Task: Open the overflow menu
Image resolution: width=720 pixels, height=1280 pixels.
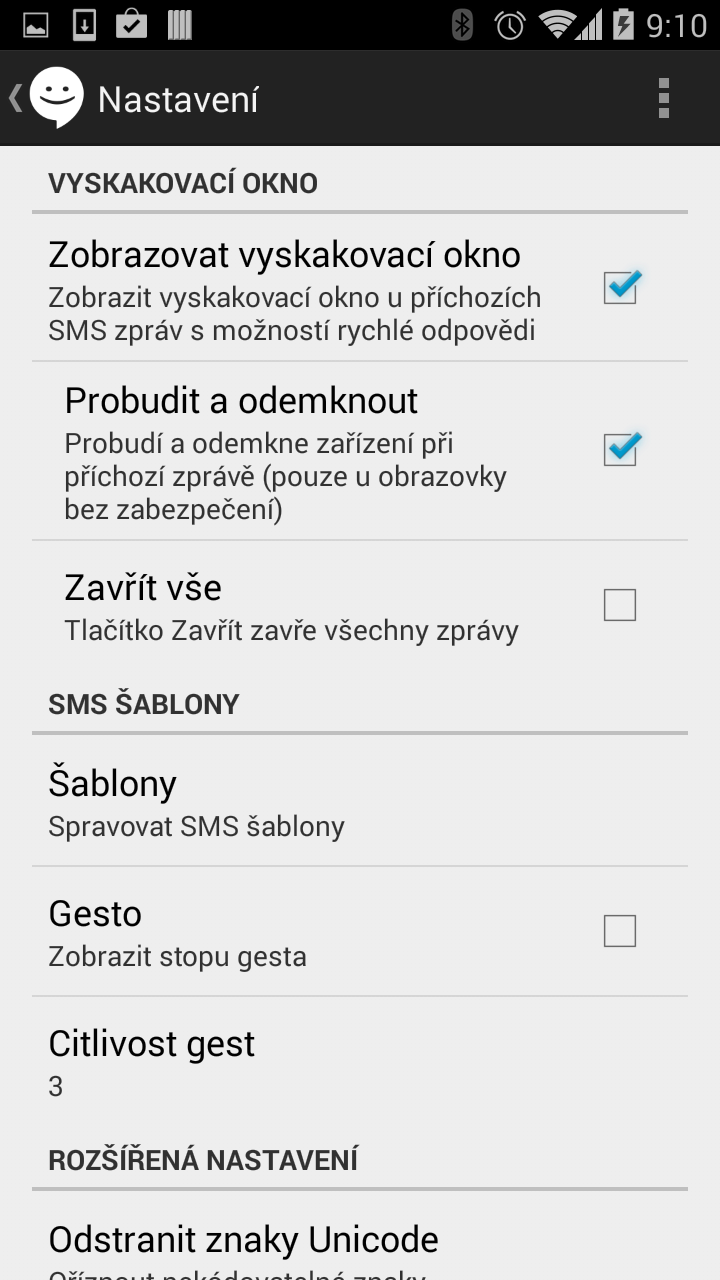Action: coord(663,98)
